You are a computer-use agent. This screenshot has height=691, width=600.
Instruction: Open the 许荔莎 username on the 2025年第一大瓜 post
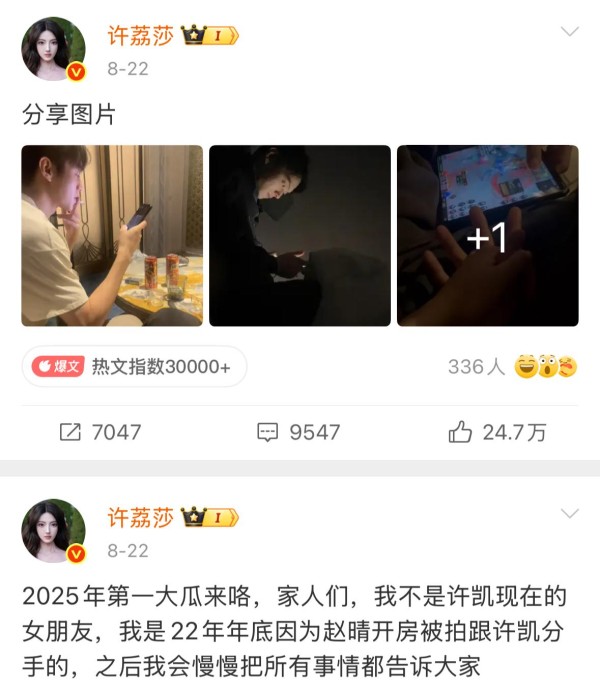(140, 518)
